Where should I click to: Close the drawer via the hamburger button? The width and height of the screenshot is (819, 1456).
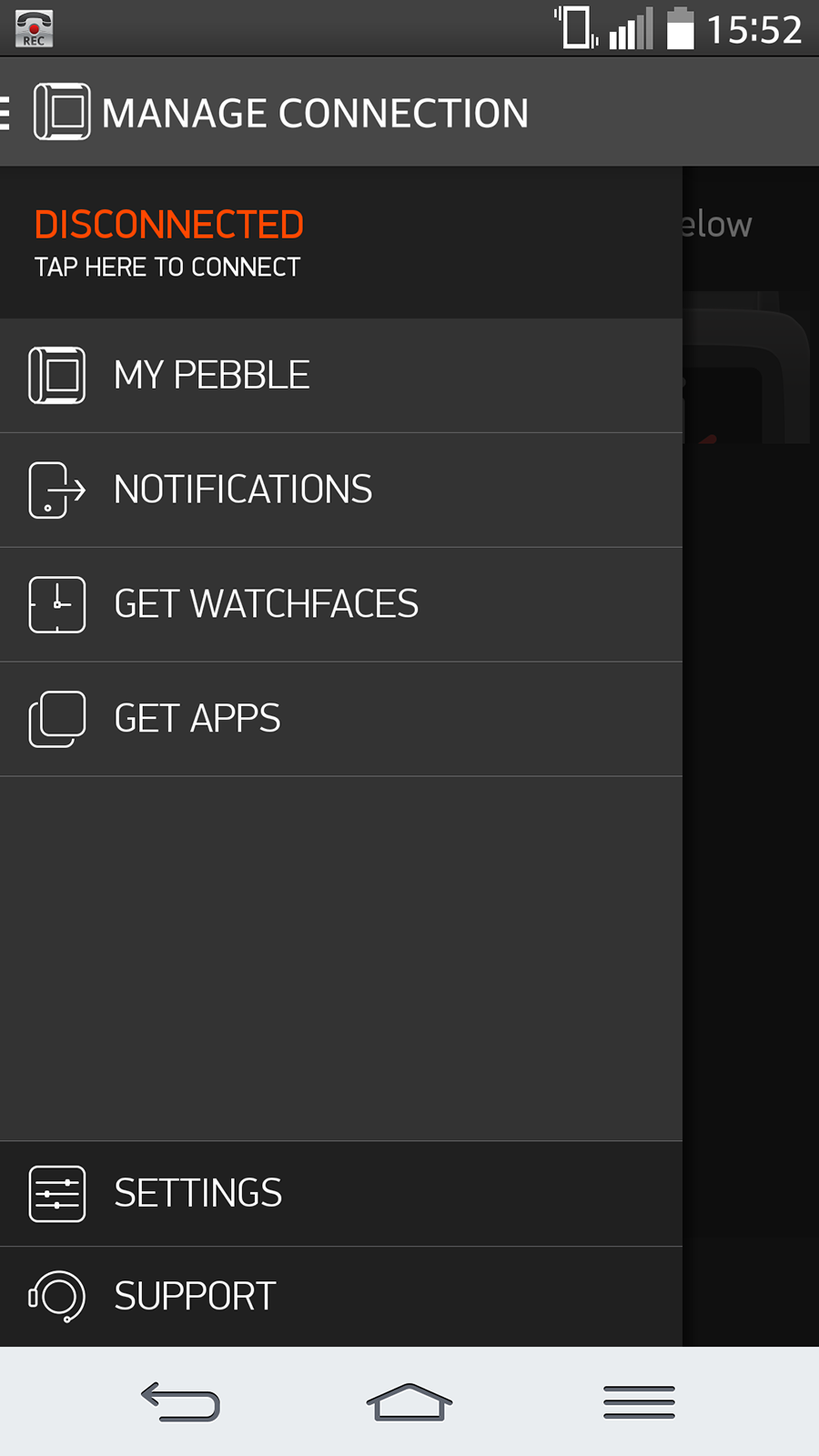[7, 113]
